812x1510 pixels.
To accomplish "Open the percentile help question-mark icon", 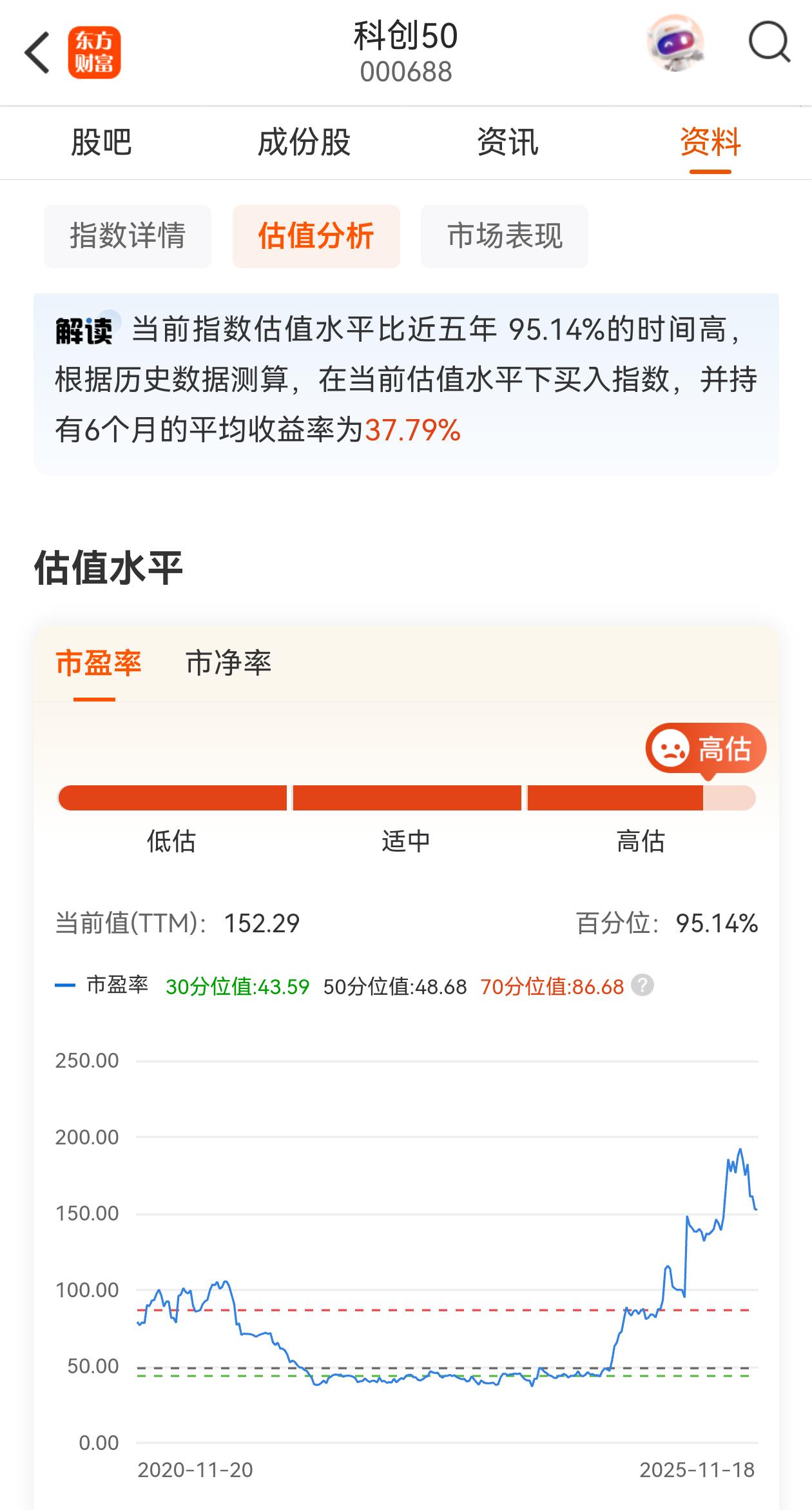I will point(642,986).
